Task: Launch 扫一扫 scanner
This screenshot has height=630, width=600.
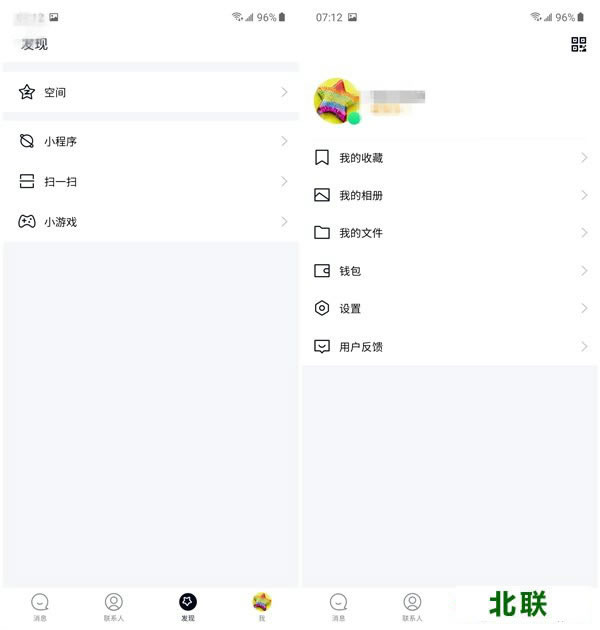Action: click(150, 181)
